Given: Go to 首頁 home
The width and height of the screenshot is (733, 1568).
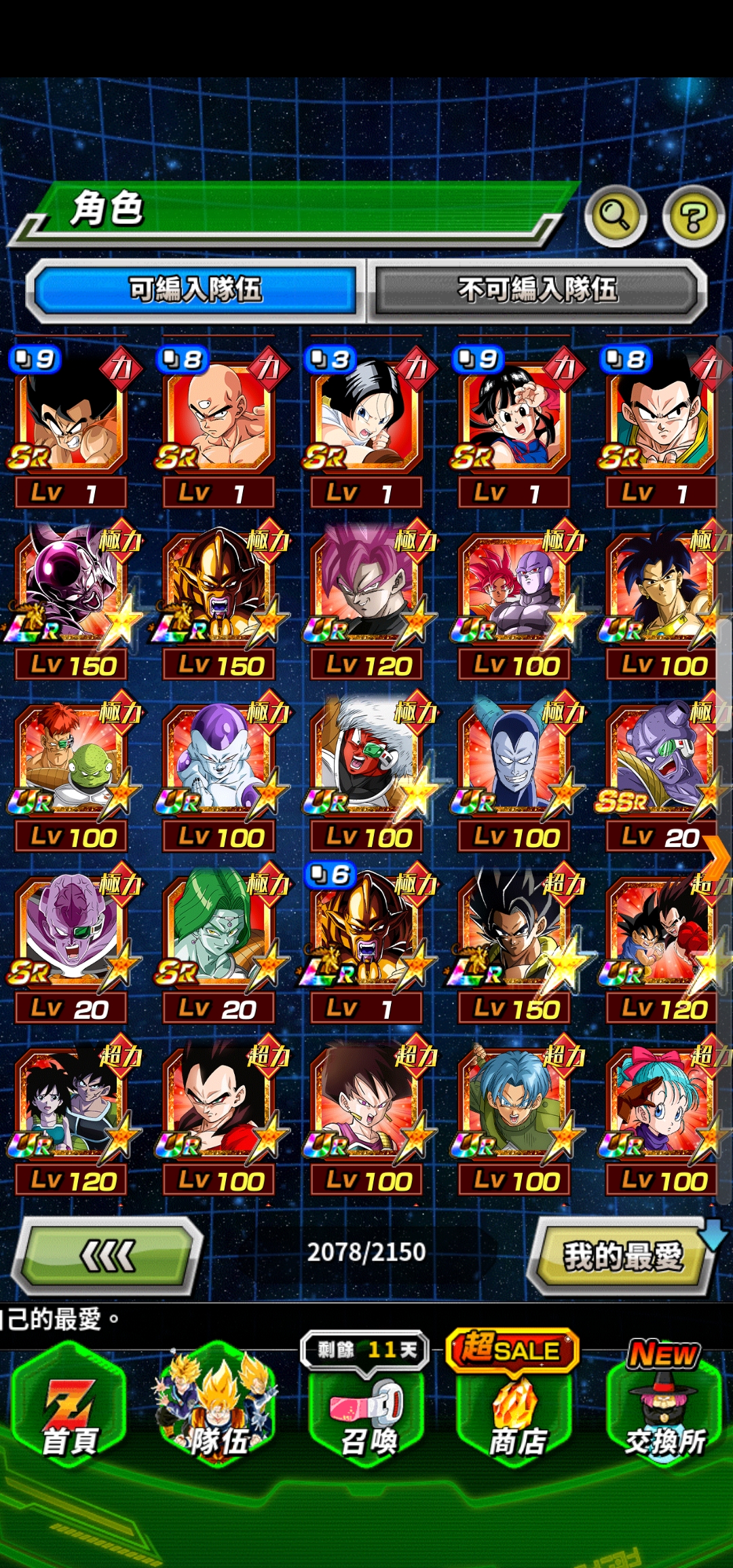Looking at the screenshot, I should point(69,1411).
